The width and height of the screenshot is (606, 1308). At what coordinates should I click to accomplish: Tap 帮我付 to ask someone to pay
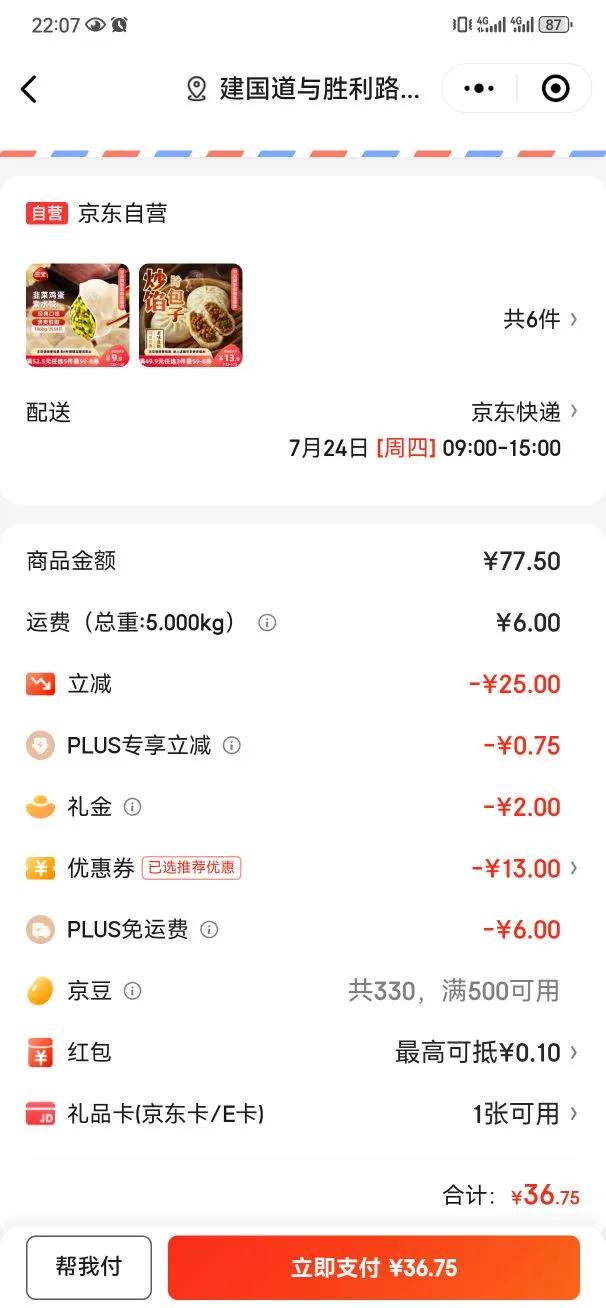(x=89, y=1268)
